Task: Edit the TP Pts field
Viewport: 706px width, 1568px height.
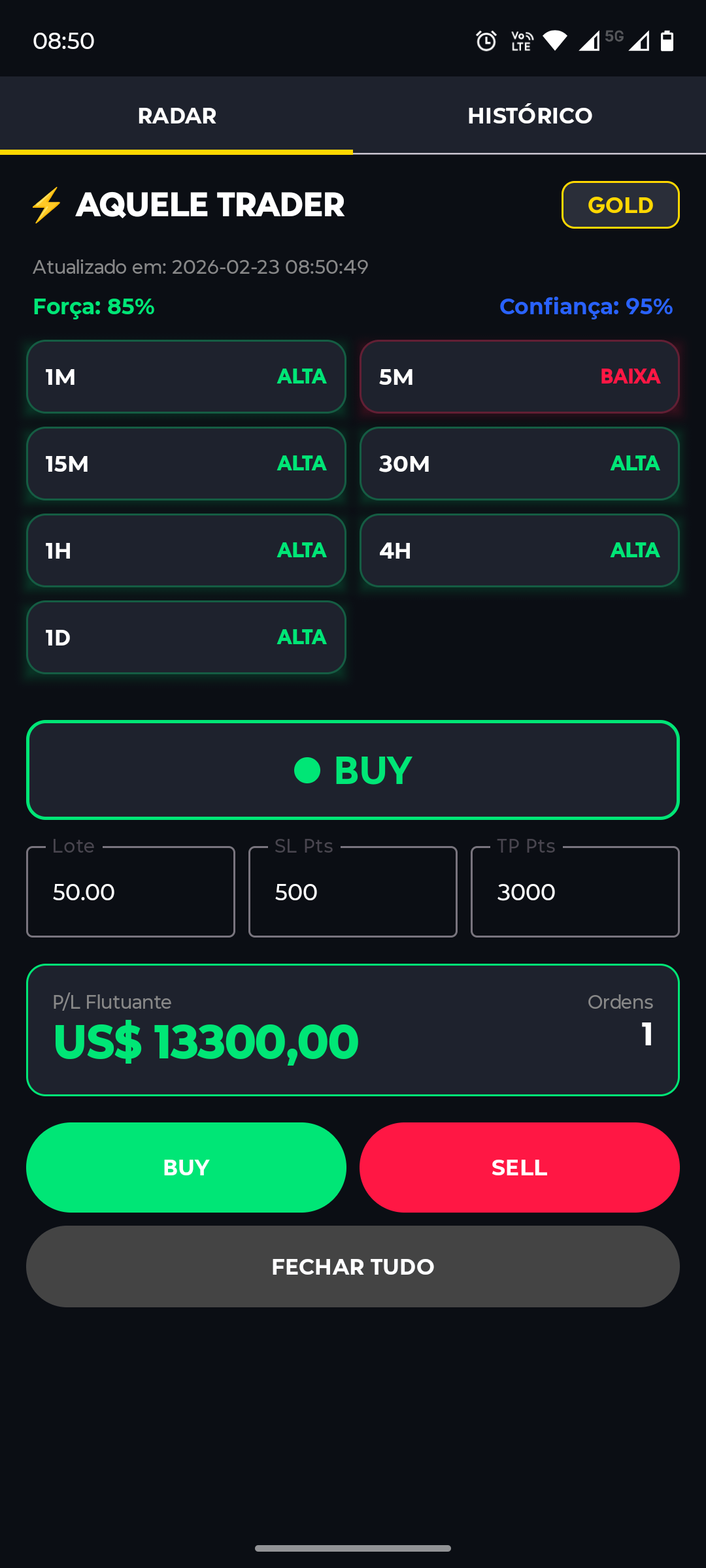Action: (575, 892)
